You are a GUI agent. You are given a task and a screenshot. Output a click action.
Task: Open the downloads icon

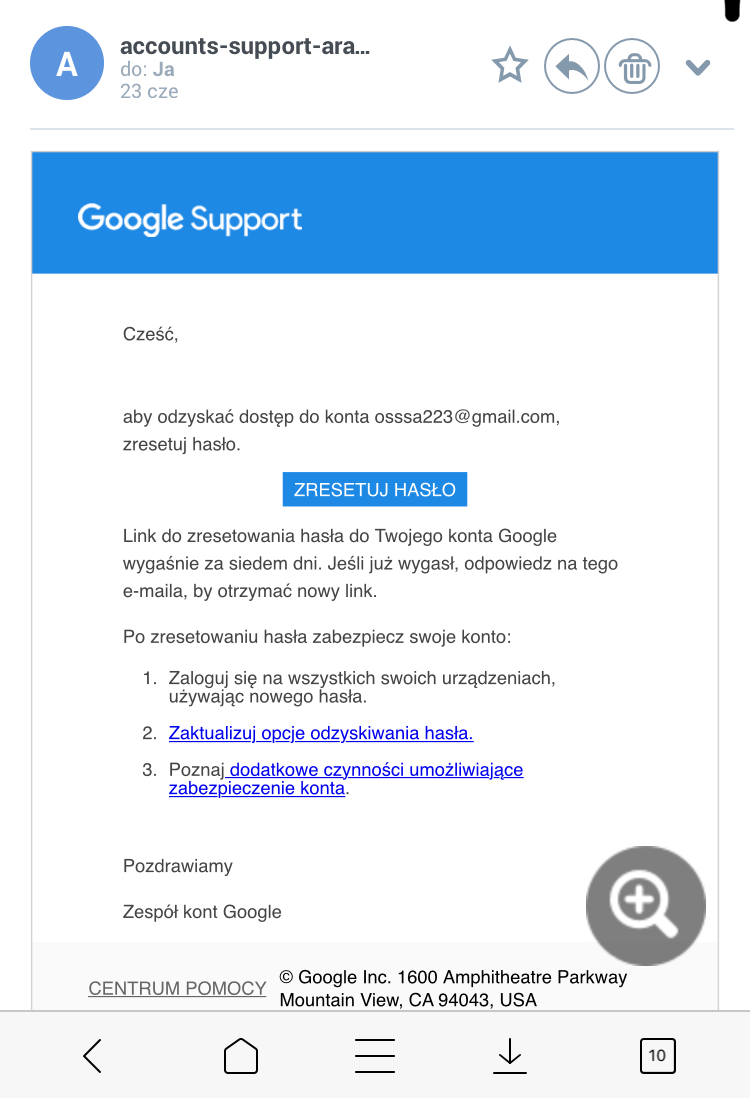tap(510, 1055)
